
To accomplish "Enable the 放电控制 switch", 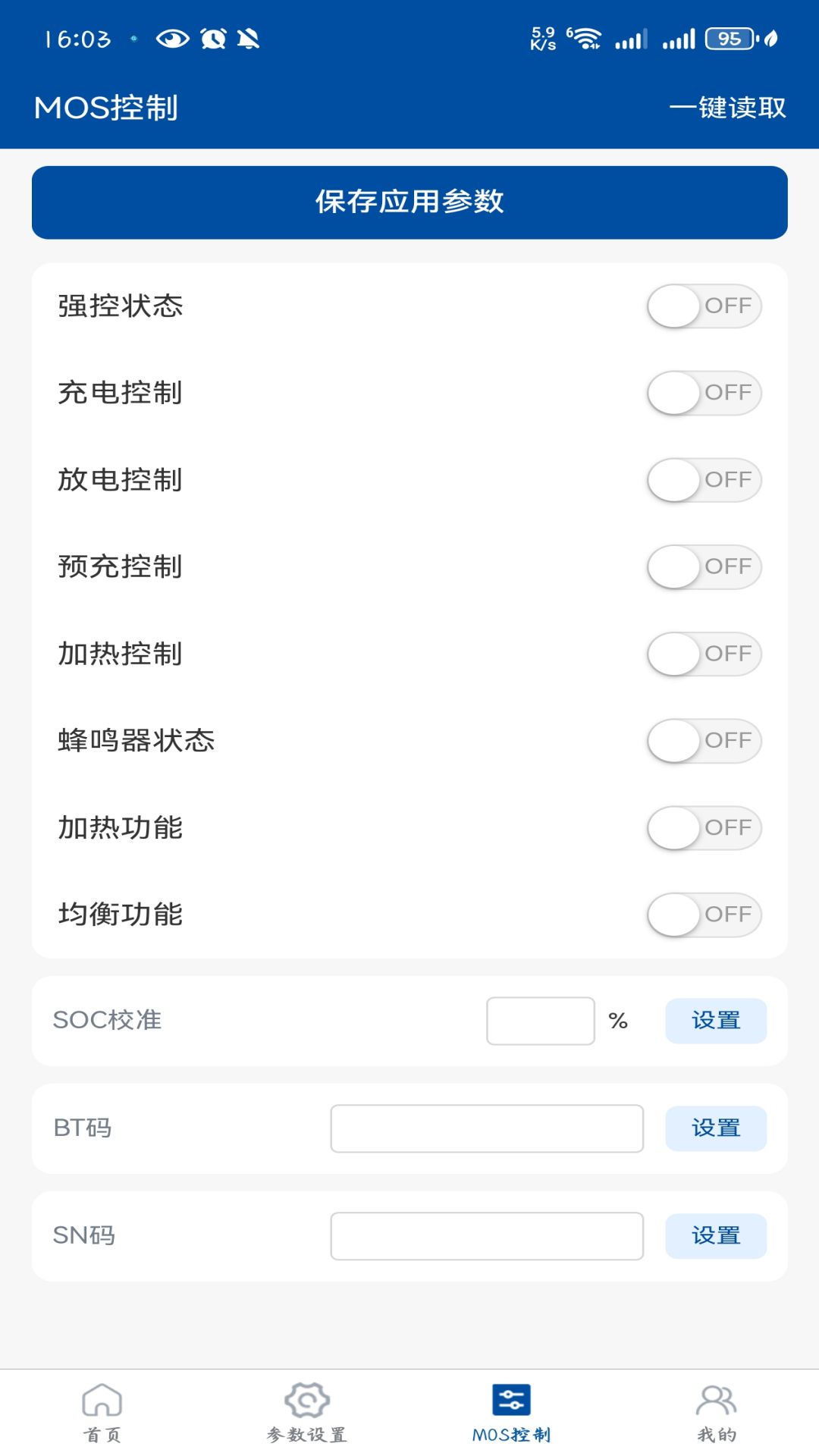I will [704, 480].
